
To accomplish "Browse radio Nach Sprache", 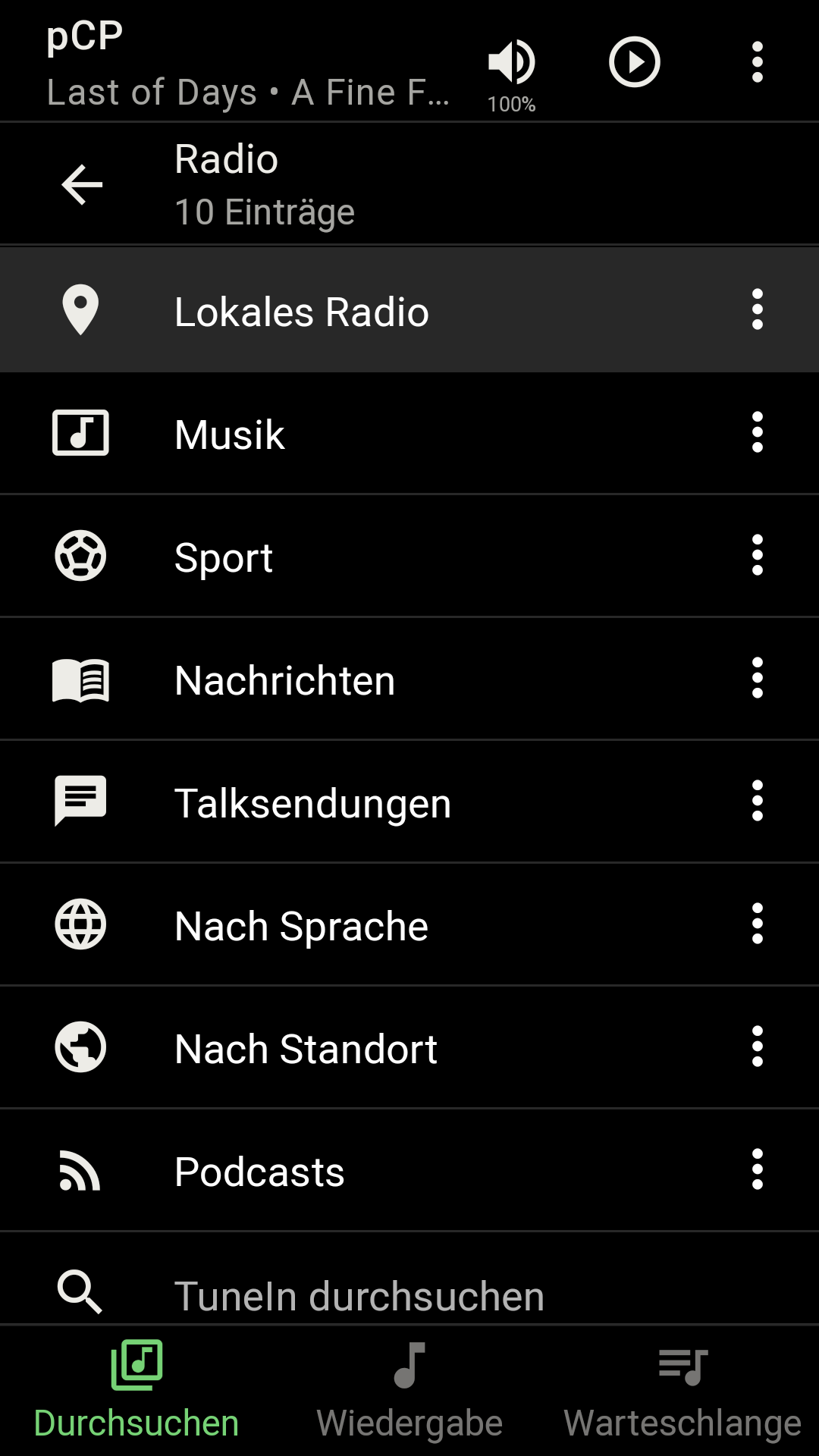I will tap(409, 924).
